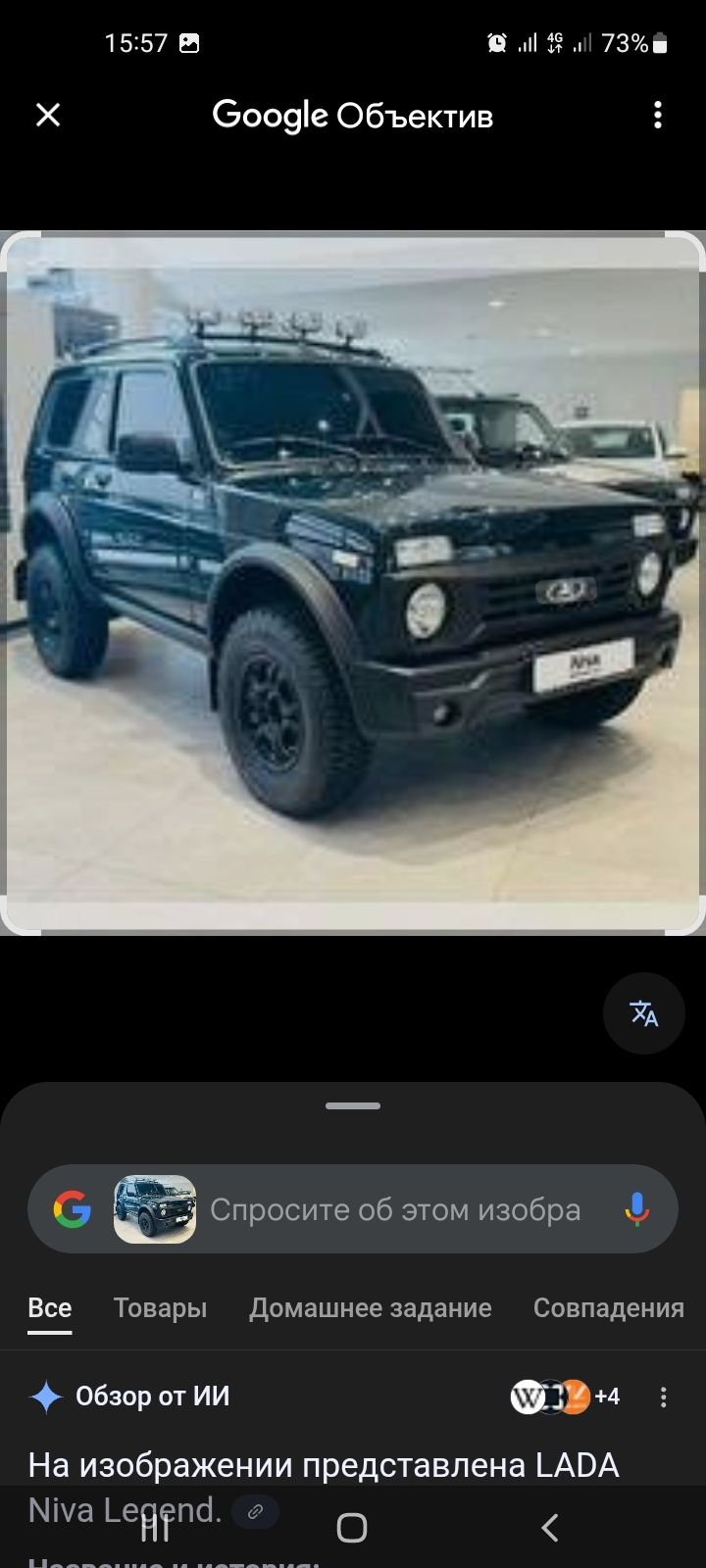Start voice search with the microphone
This screenshot has width=706, height=1568.
coord(636,1209)
